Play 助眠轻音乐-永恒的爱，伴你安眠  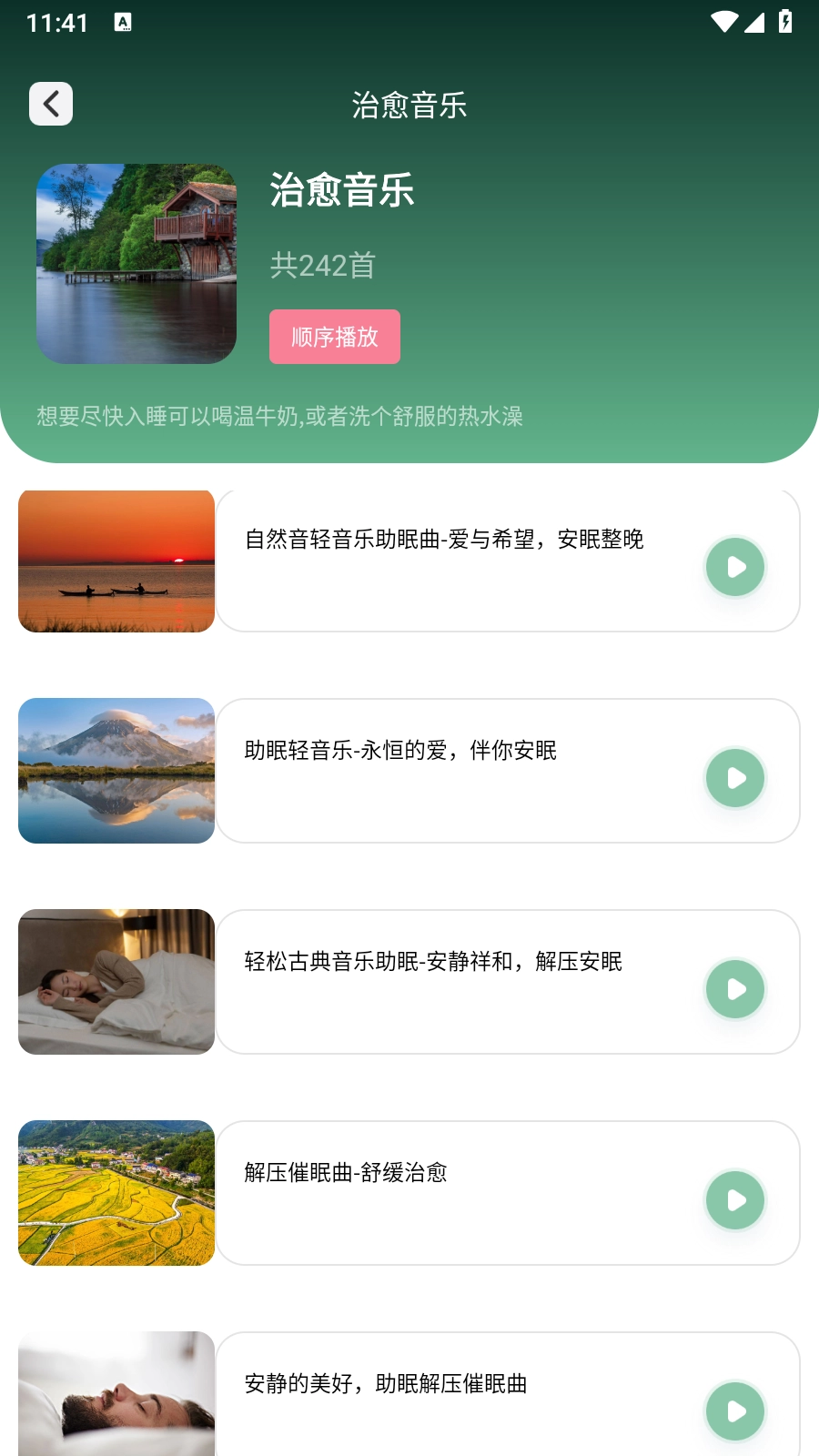735,778
